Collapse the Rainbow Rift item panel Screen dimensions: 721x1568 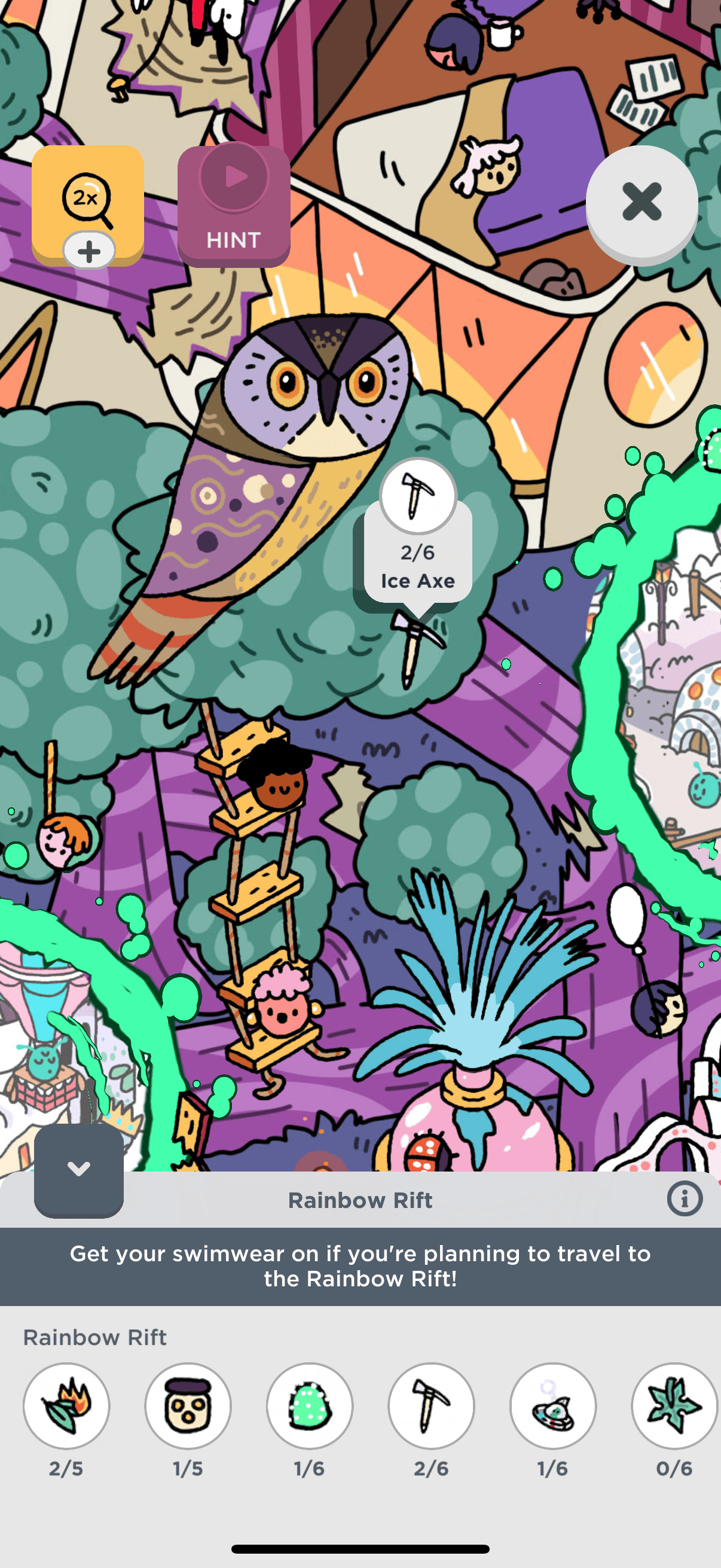pyautogui.click(x=79, y=1169)
